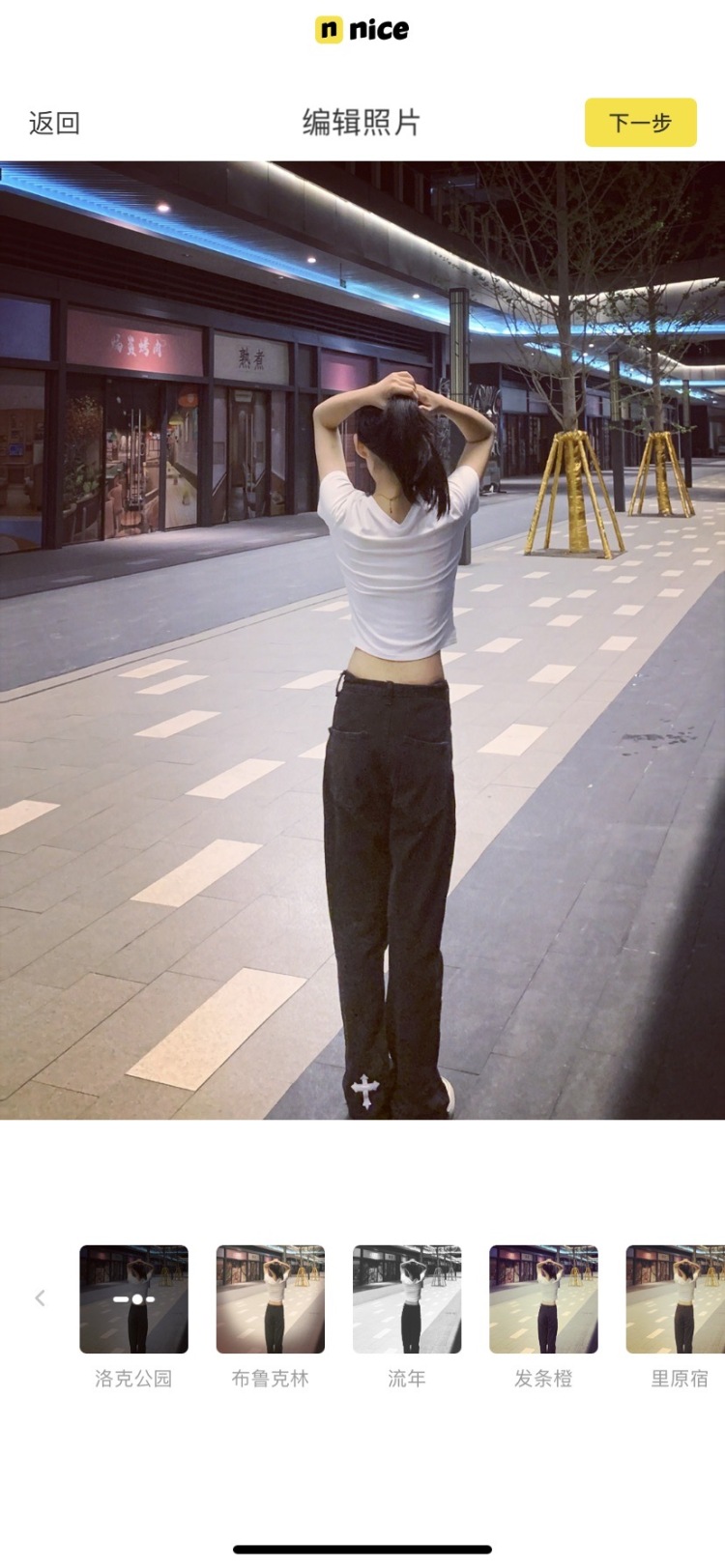
Task: Select the 洛克公园 filter
Action: 133,1298
